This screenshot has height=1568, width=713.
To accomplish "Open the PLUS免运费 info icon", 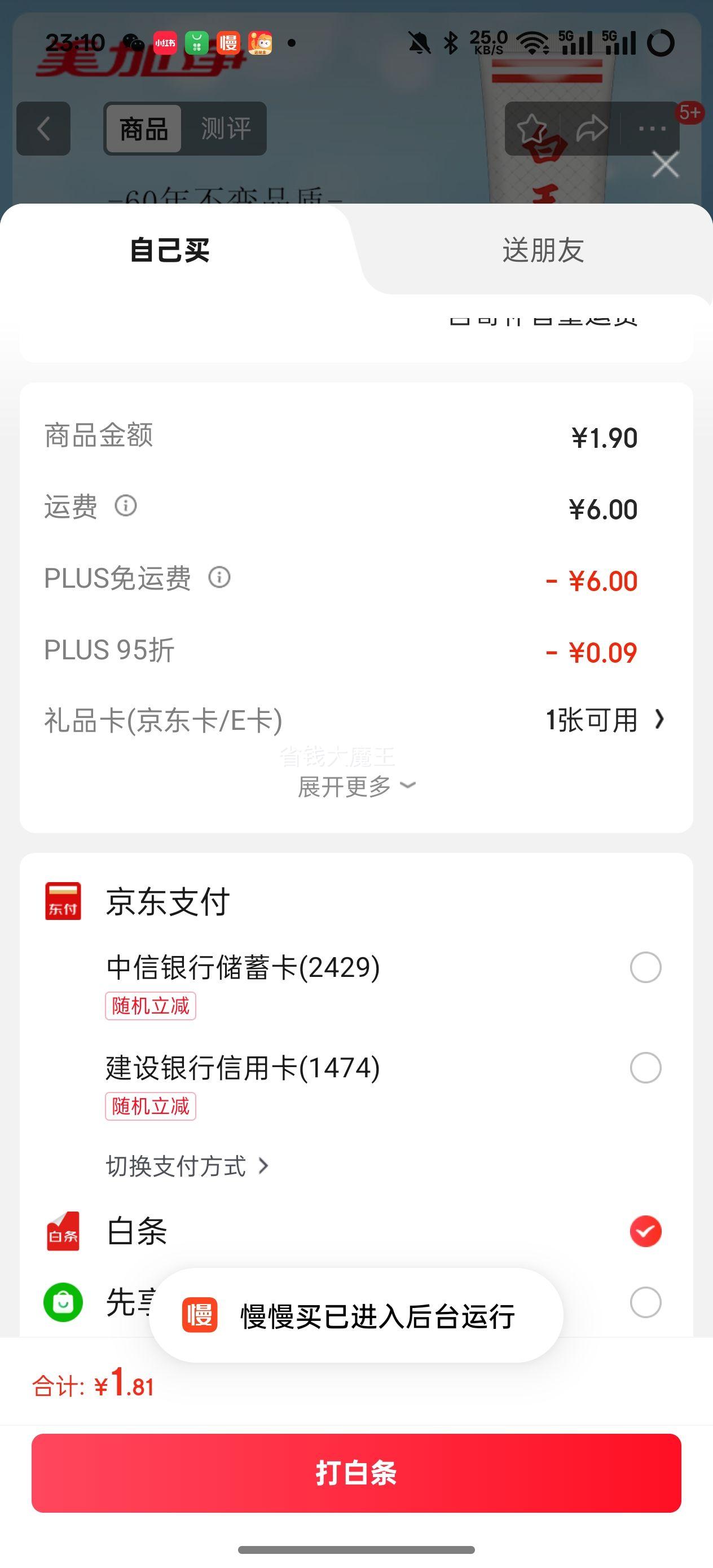I will [219, 577].
